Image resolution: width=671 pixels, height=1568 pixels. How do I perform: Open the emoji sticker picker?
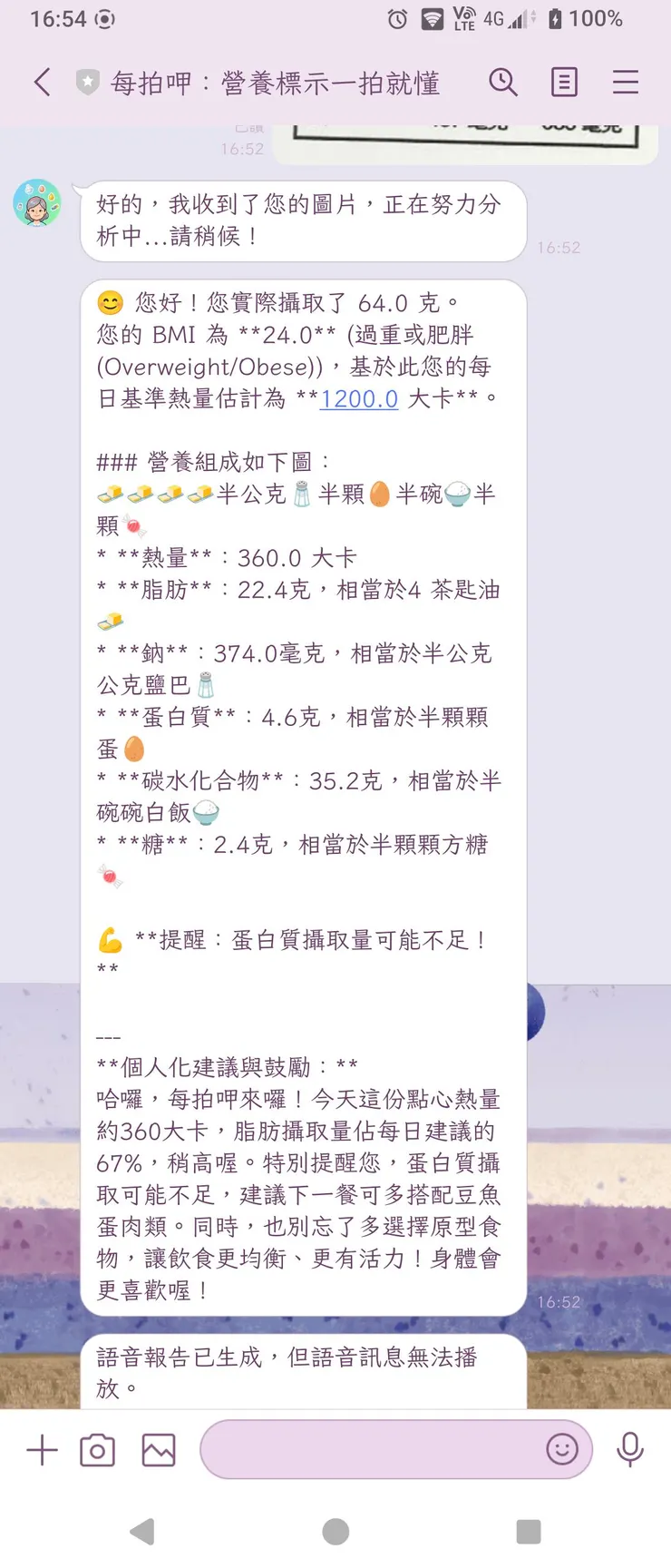coord(563,1450)
